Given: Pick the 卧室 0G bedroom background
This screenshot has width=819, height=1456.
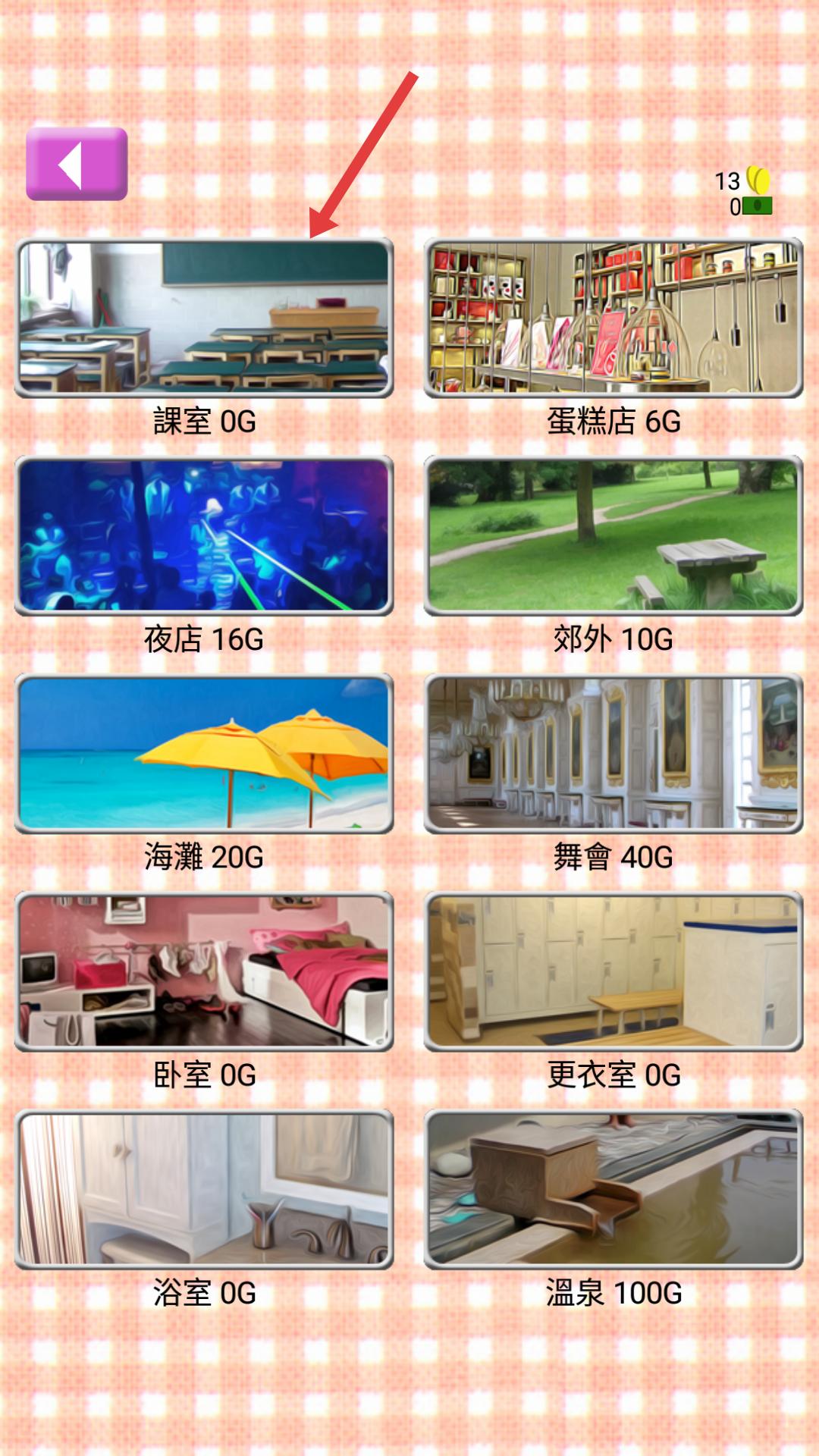Looking at the screenshot, I should click(x=204, y=971).
